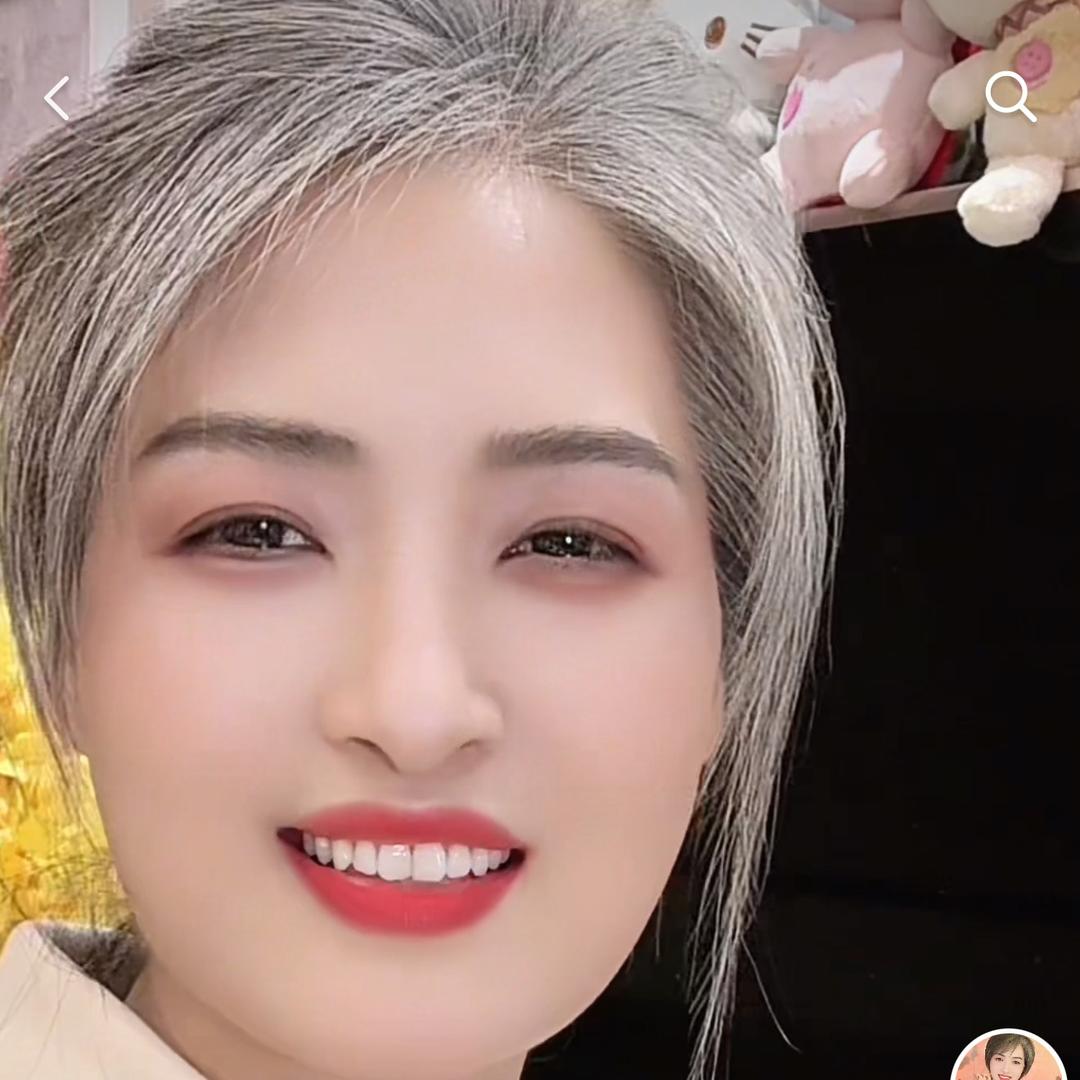Go back using the top-left arrow
This screenshot has width=1080, height=1080.
click(57, 98)
